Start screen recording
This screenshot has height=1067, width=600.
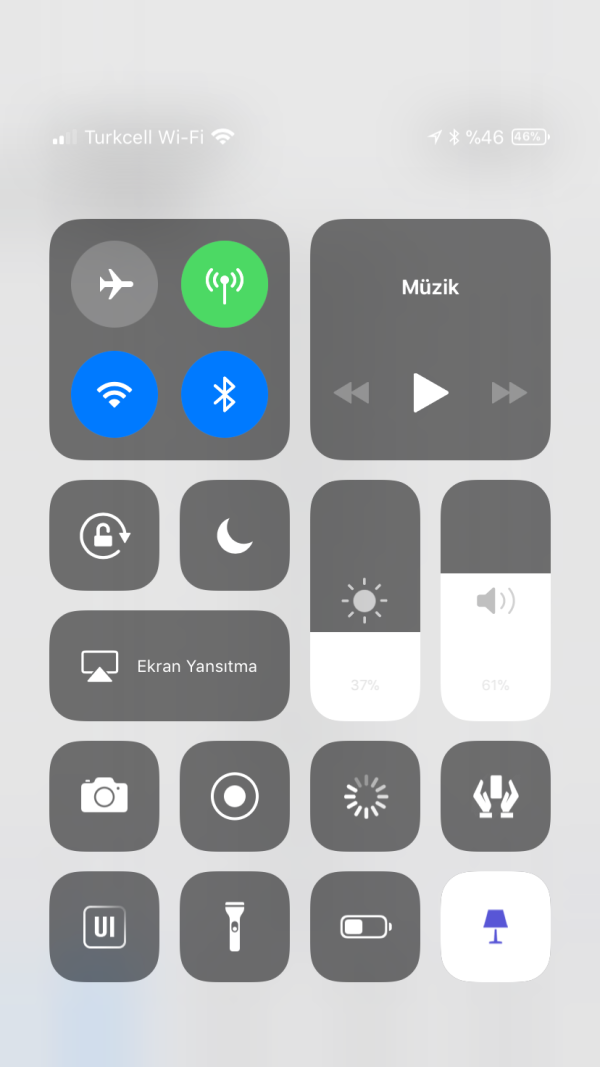(235, 796)
